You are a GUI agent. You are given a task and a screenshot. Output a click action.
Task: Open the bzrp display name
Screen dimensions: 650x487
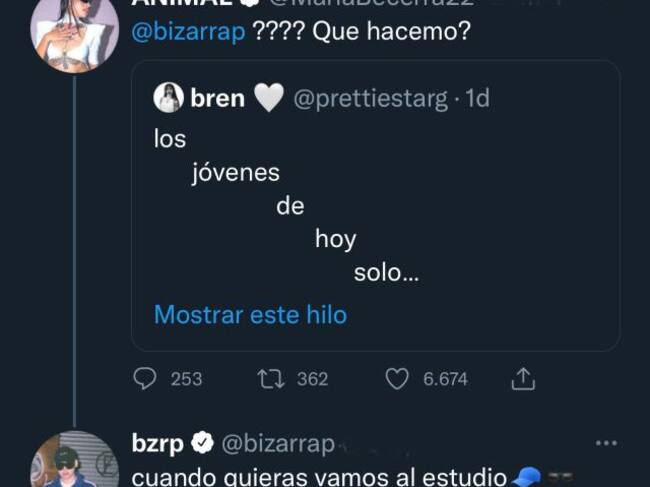tap(158, 443)
